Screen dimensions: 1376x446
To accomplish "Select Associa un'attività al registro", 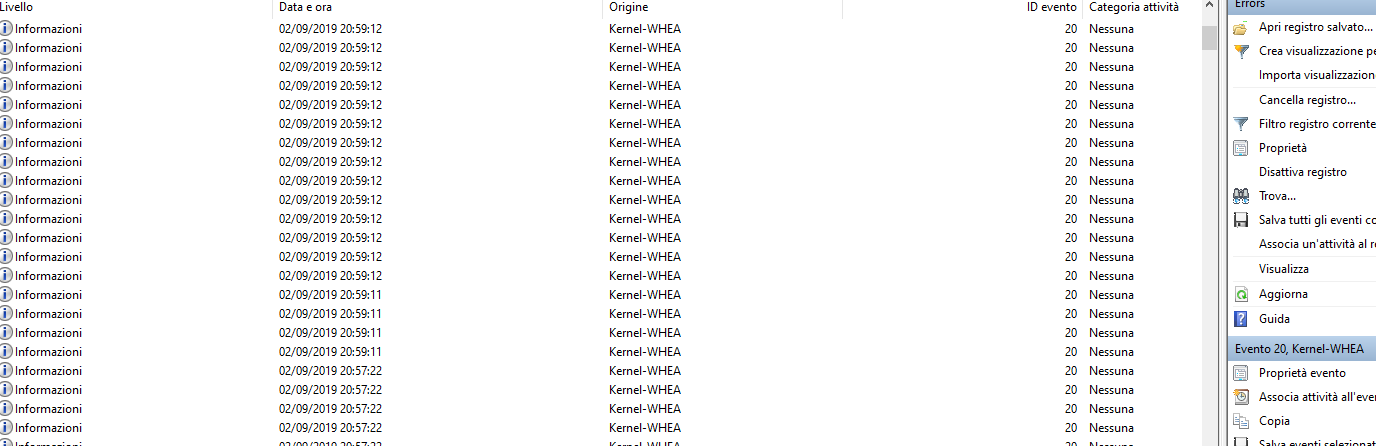I will (x=1316, y=244).
